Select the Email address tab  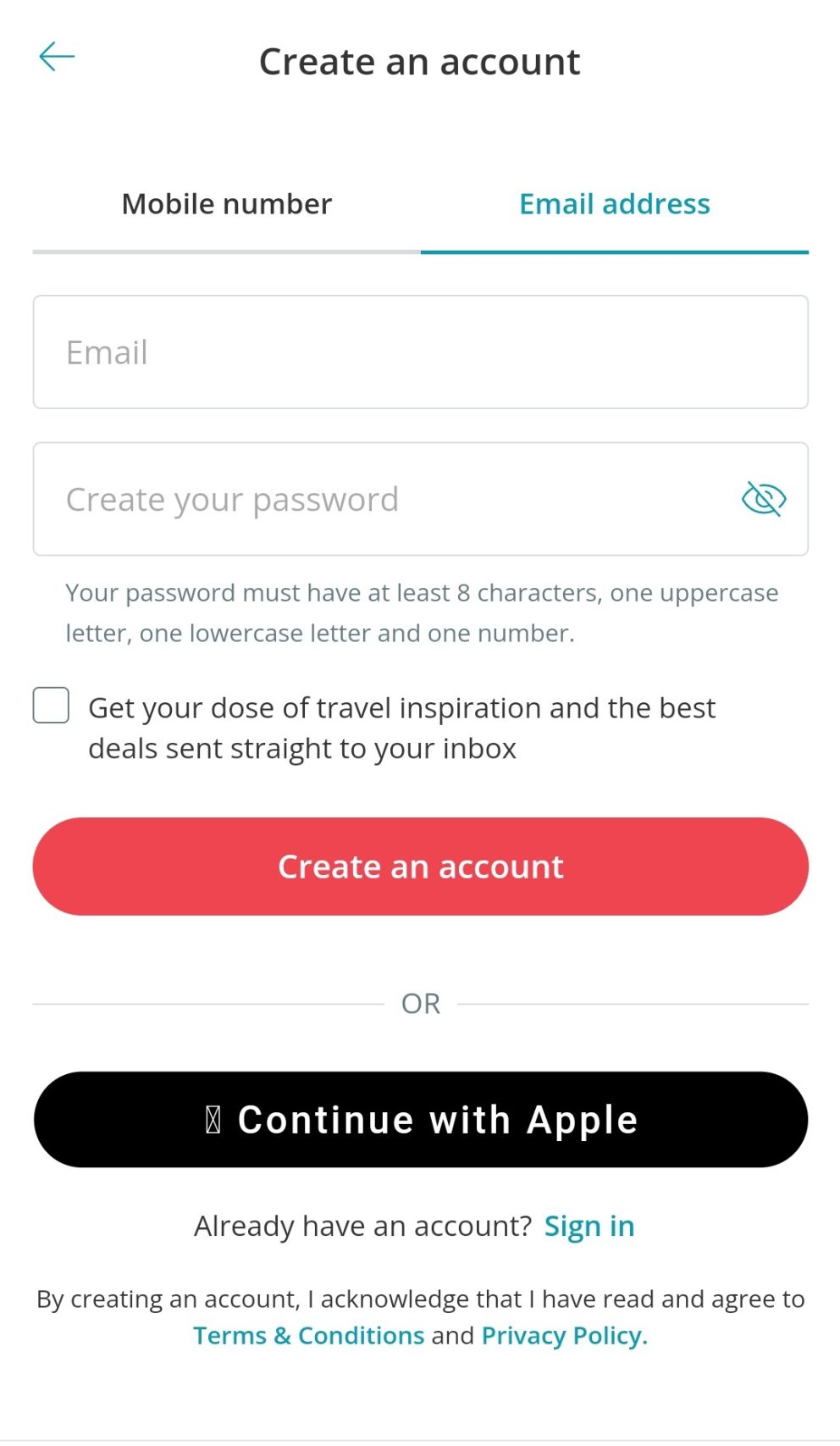[x=614, y=204]
